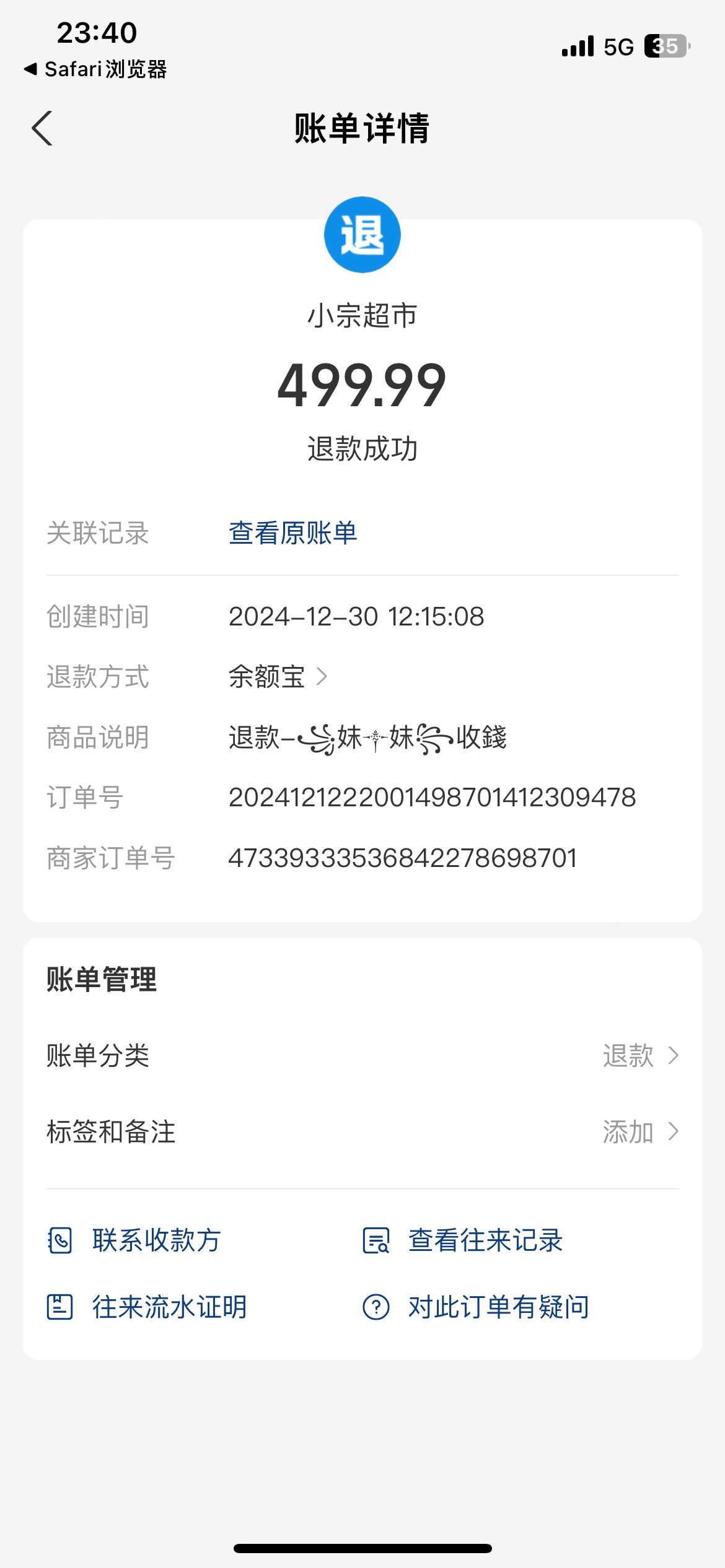Viewport: 725px width, 1568px height.
Task: Go back from the 账单详情 page
Action: [42, 128]
